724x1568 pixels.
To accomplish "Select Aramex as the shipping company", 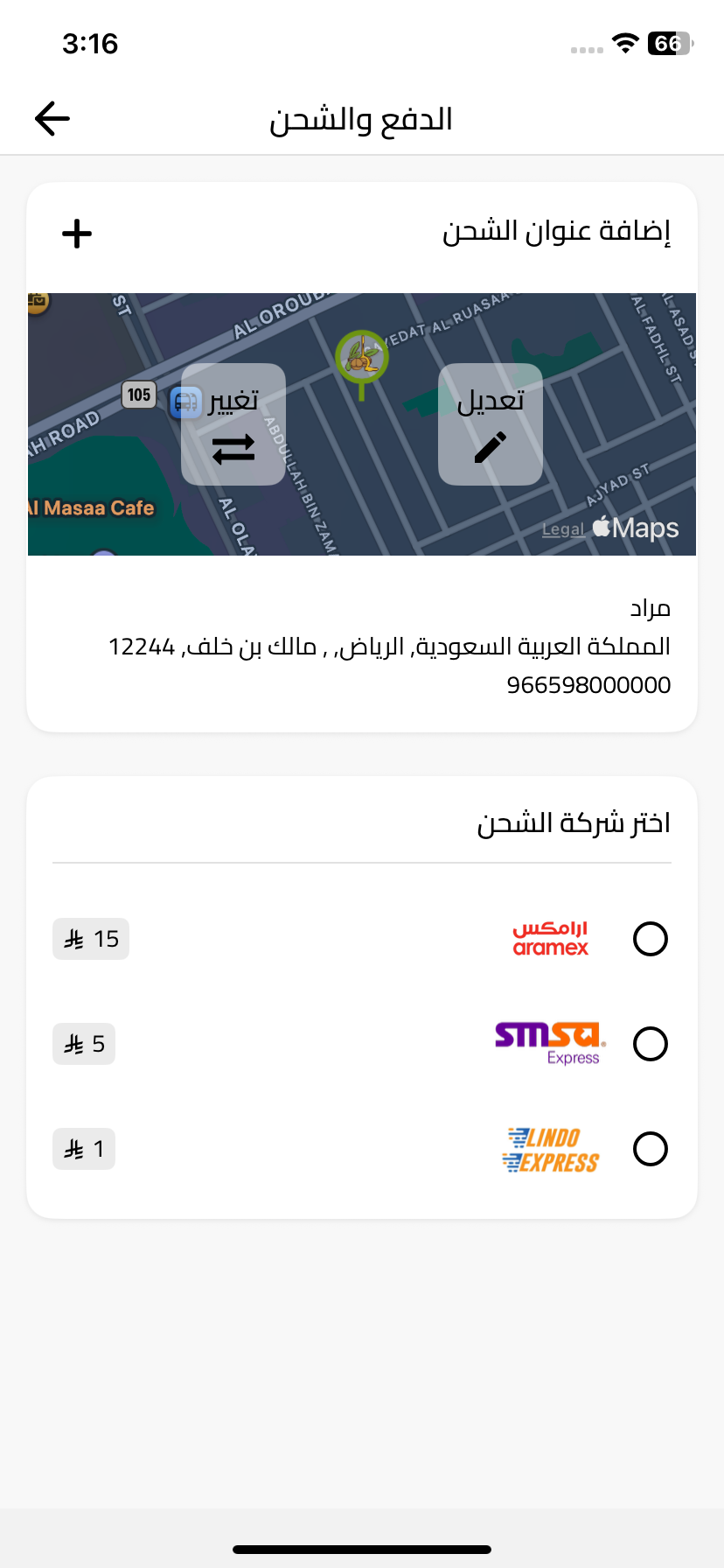I will pos(650,939).
